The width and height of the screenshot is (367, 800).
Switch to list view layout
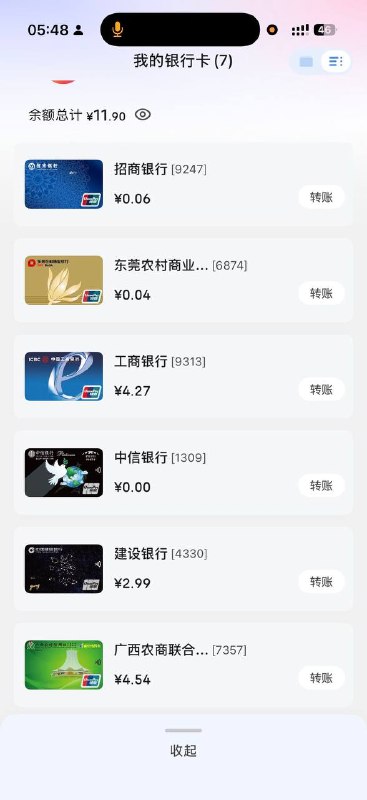(335, 62)
